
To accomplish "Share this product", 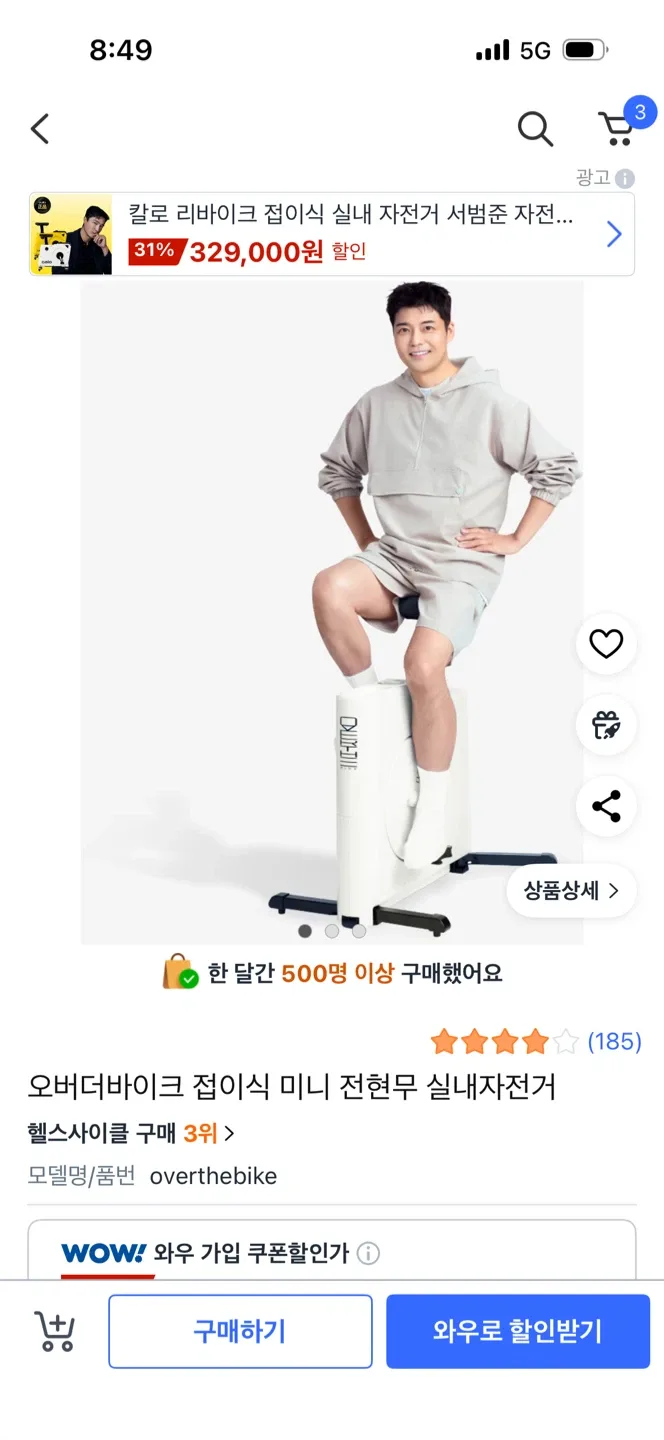I will click(606, 806).
